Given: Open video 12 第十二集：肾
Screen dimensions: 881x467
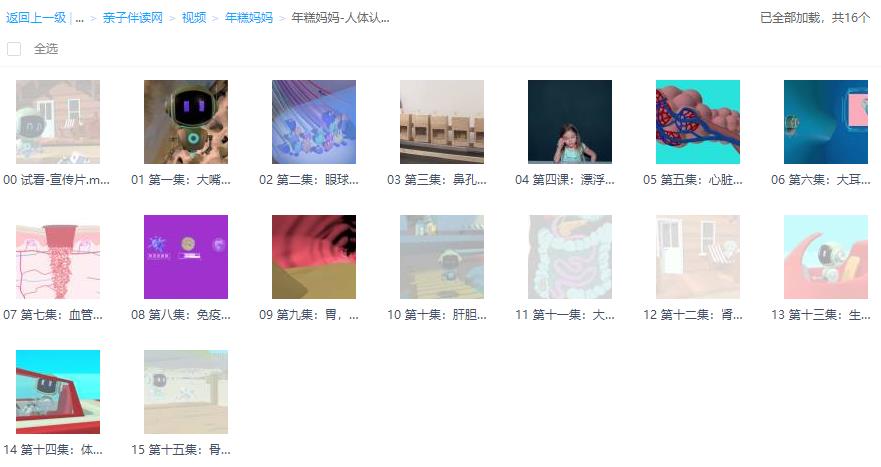Looking at the screenshot, I should [698, 257].
